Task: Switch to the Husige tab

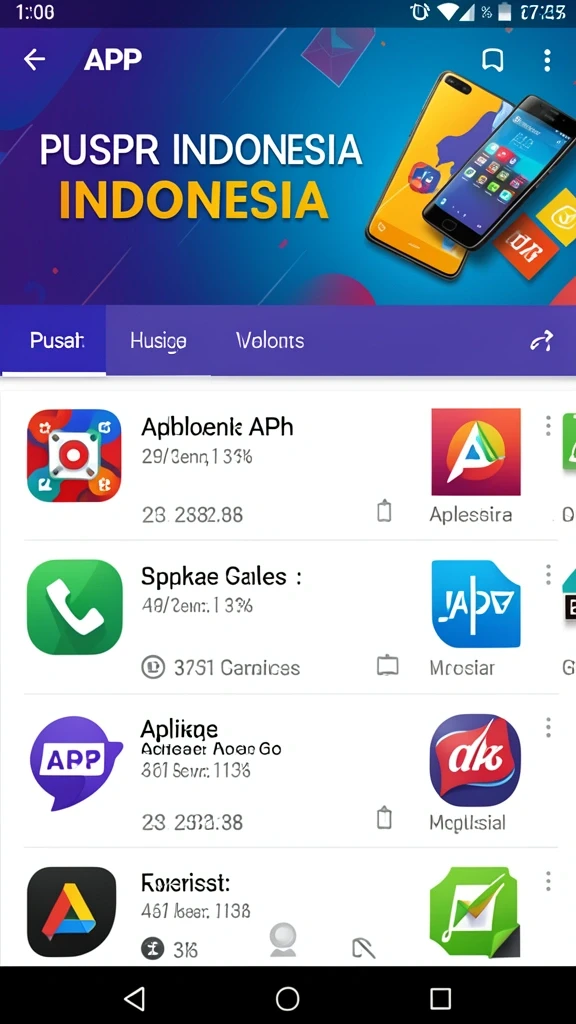Action: click(158, 340)
